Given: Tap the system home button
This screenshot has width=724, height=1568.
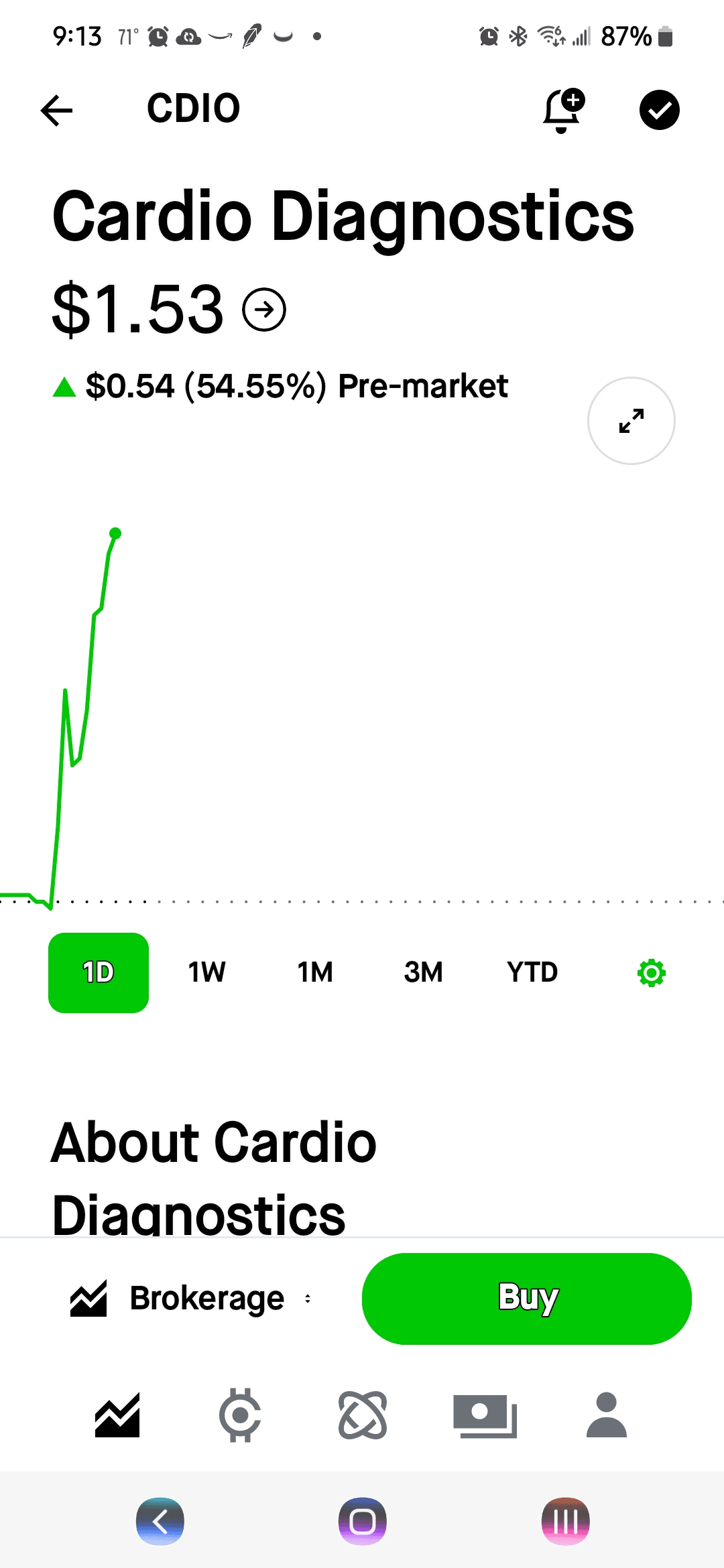Looking at the screenshot, I should point(363,1521).
